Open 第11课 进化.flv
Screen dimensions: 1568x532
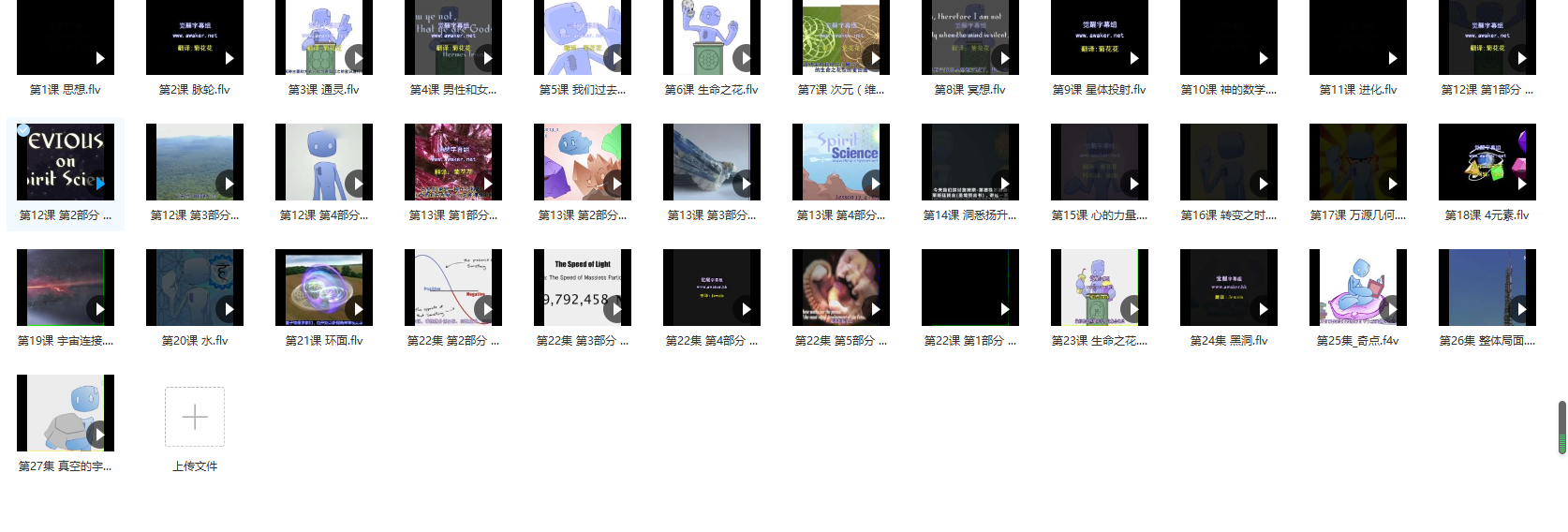pyautogui.click(x=1358, y=37)
